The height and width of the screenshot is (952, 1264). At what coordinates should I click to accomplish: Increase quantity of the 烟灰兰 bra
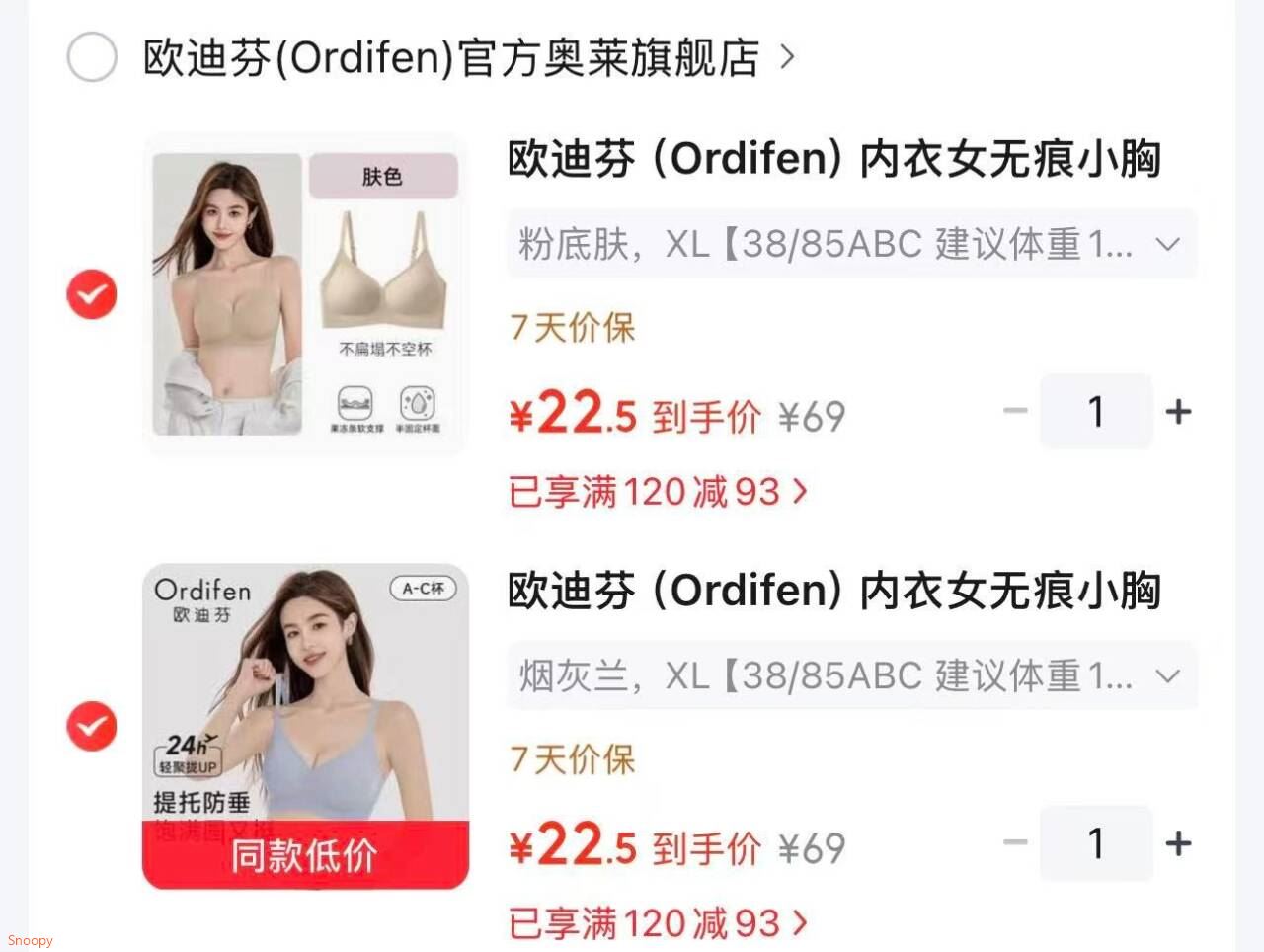point(1178,843)
